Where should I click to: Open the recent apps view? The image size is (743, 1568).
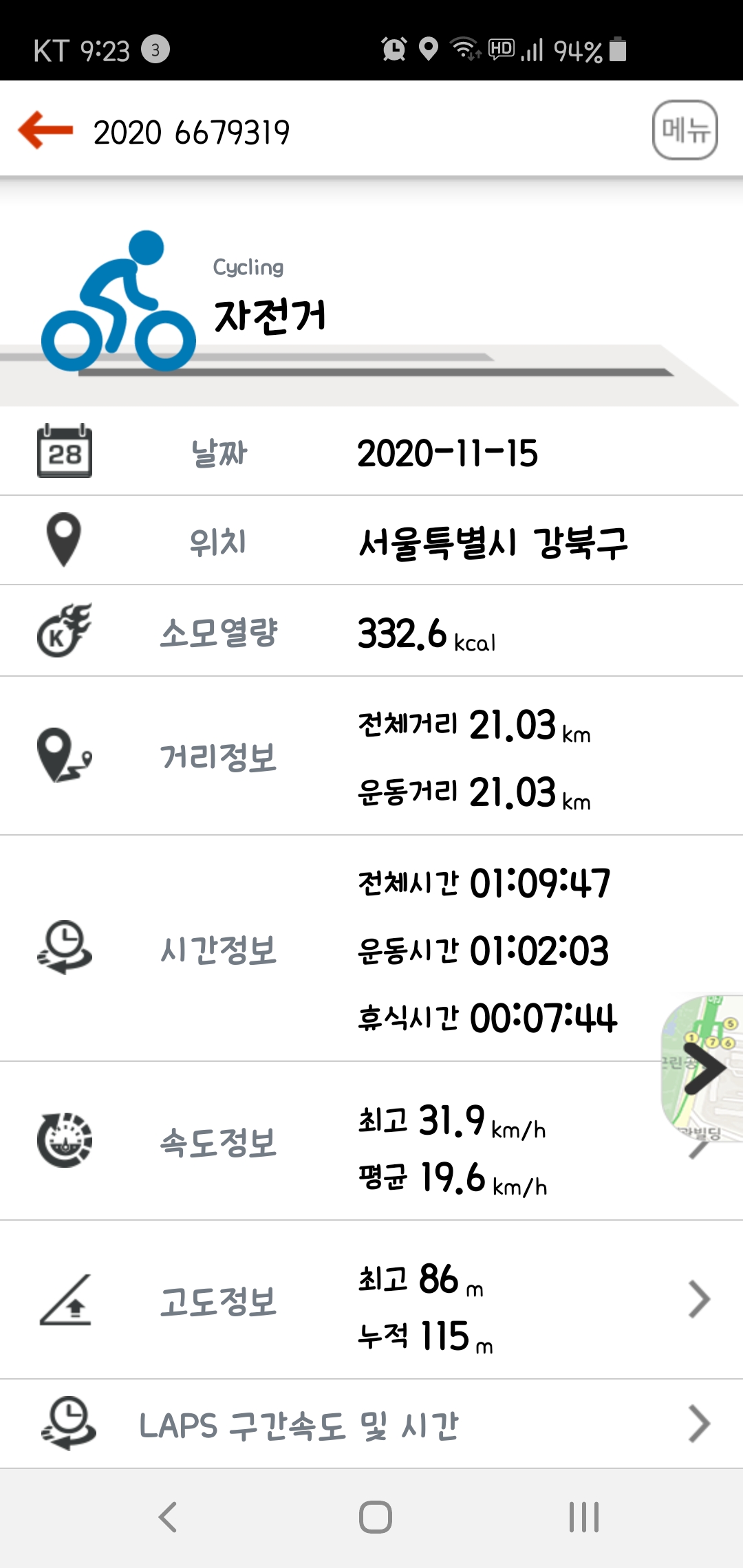pos(583,1517)
